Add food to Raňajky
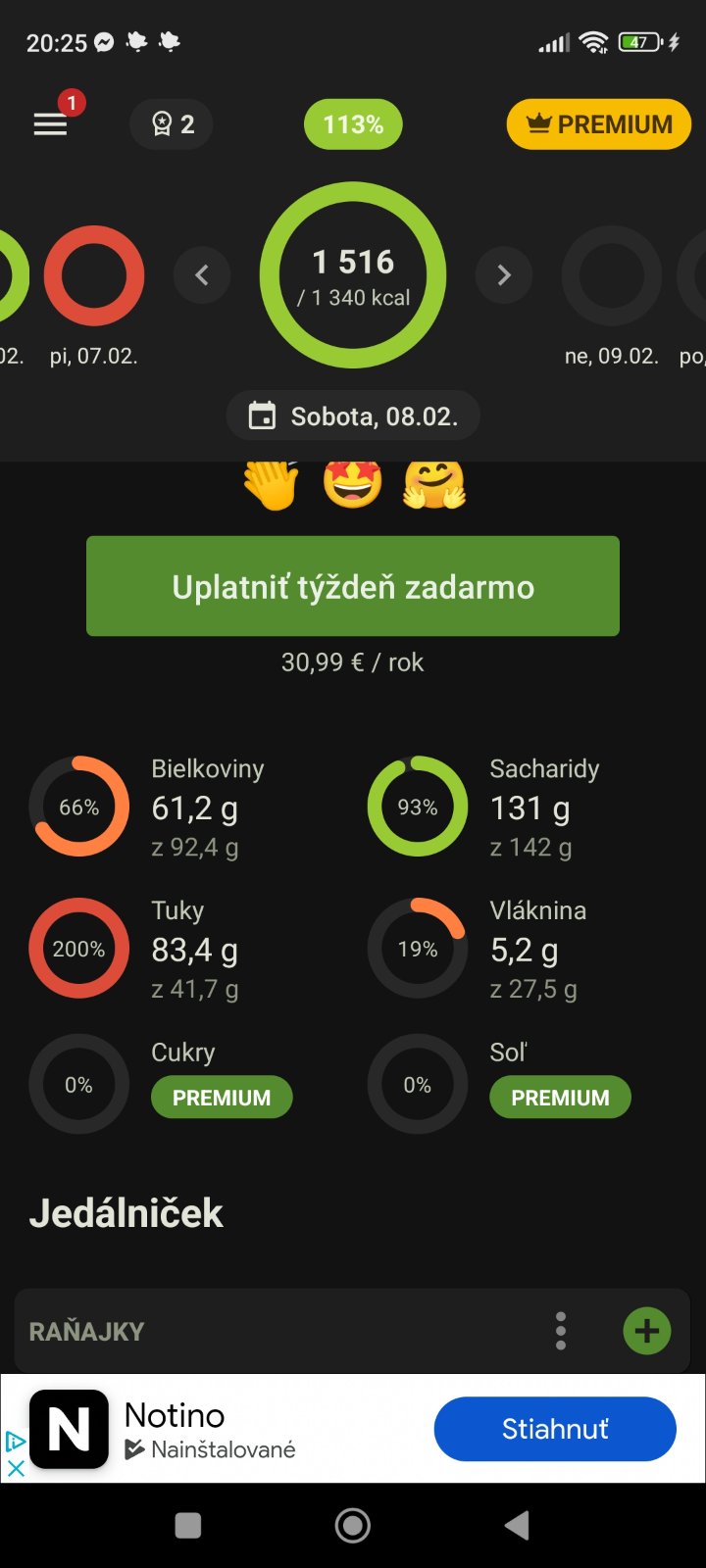 [x=647, y=1331]
